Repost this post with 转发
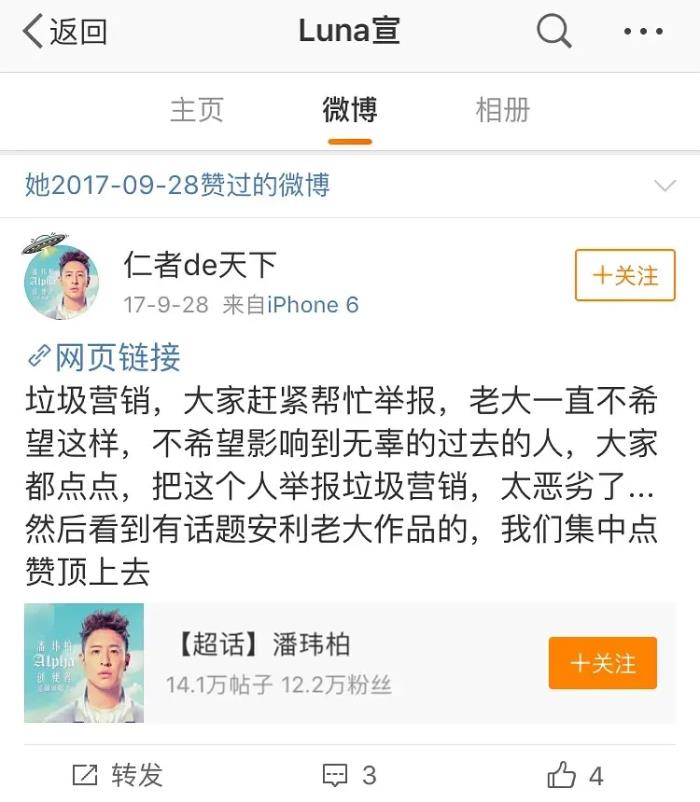This screenshot has width=700, height=802. tap(118, 775)
